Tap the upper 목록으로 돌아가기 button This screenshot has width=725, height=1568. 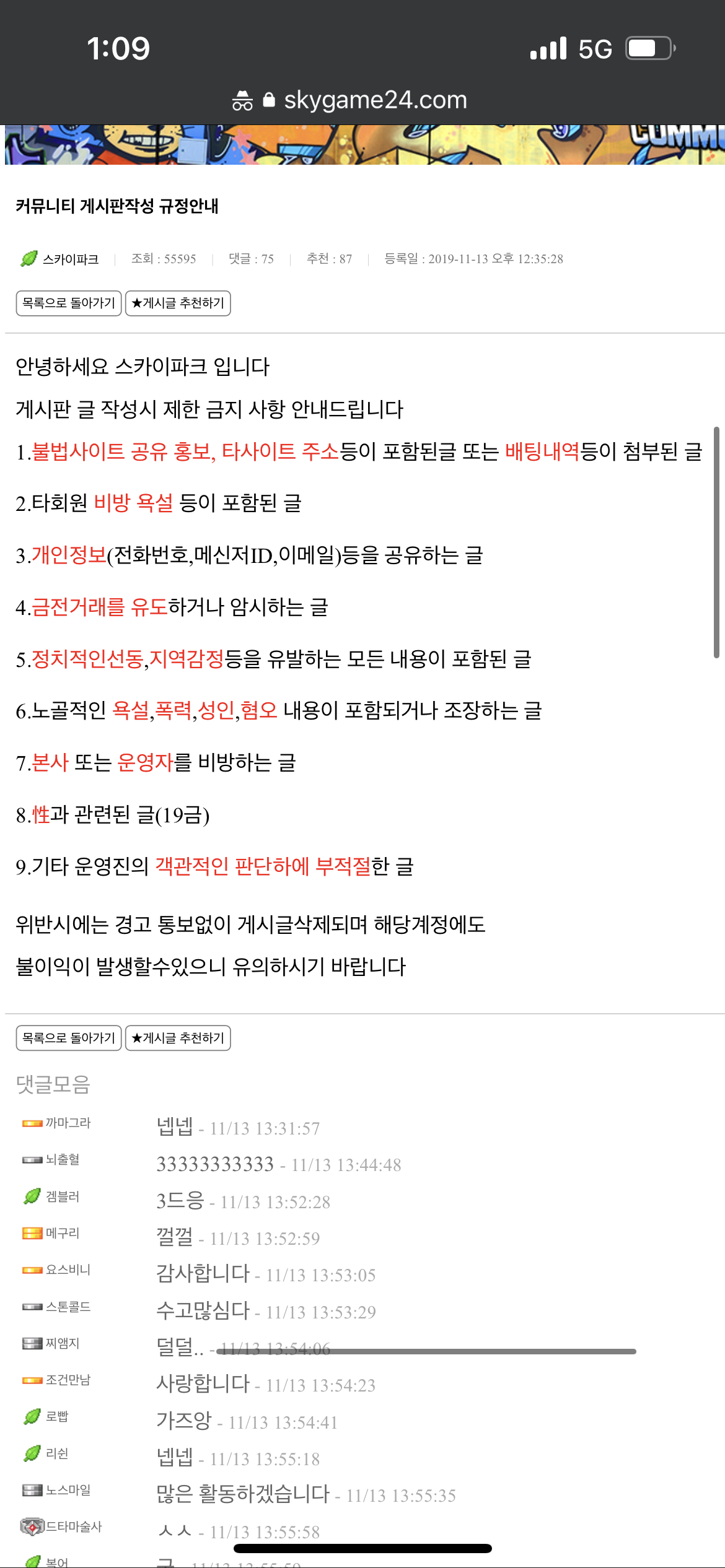coord(69,303)
